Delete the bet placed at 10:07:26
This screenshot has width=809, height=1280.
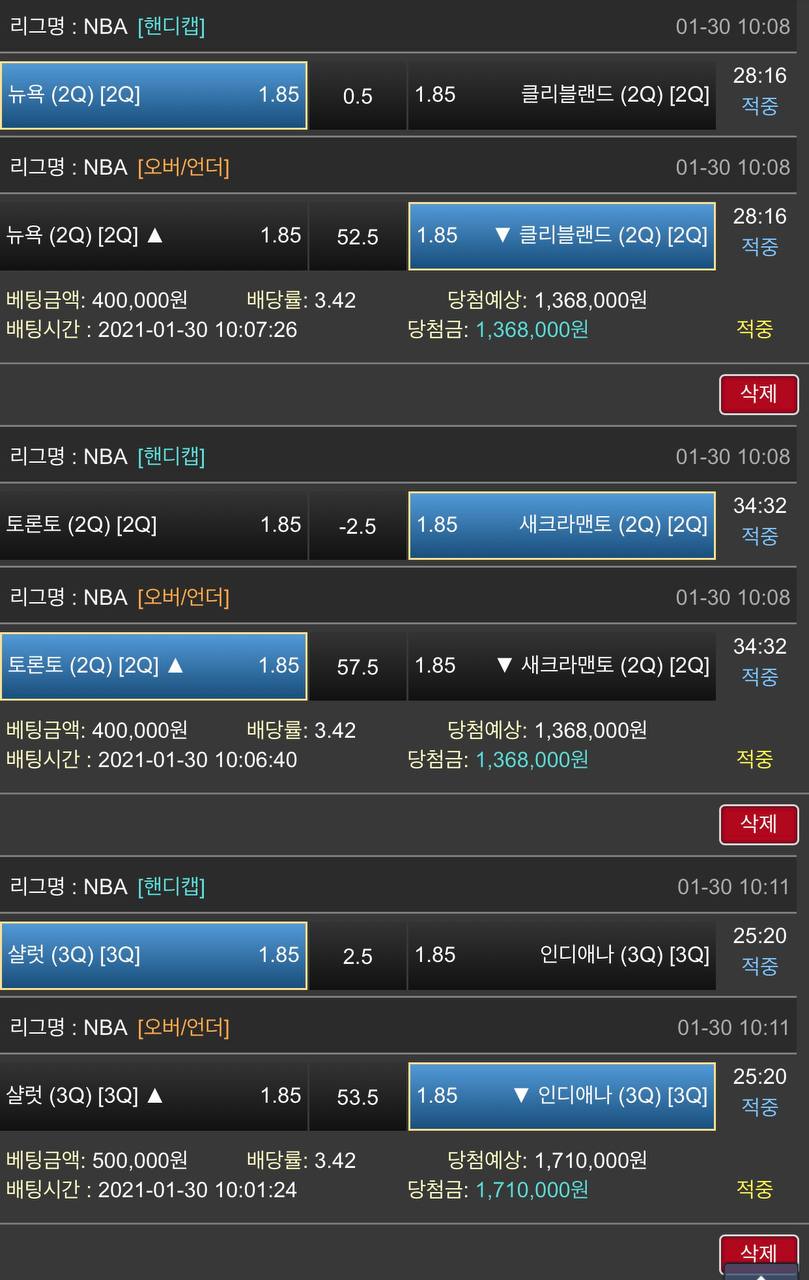coord(758,394)
